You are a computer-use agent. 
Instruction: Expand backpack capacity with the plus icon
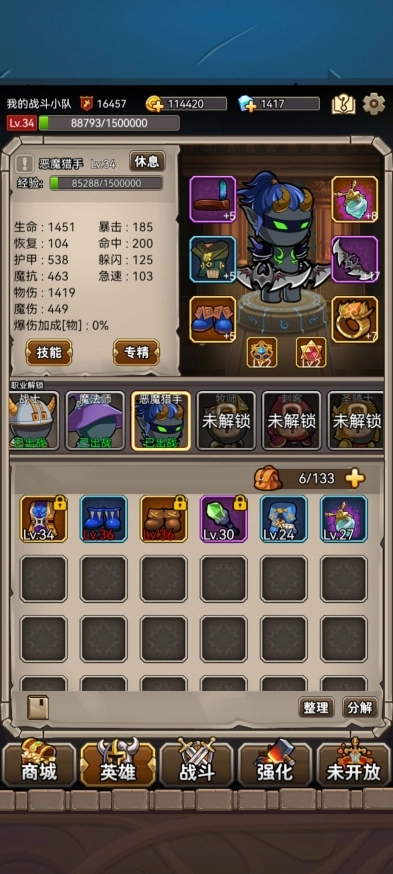tap(355, 478)
